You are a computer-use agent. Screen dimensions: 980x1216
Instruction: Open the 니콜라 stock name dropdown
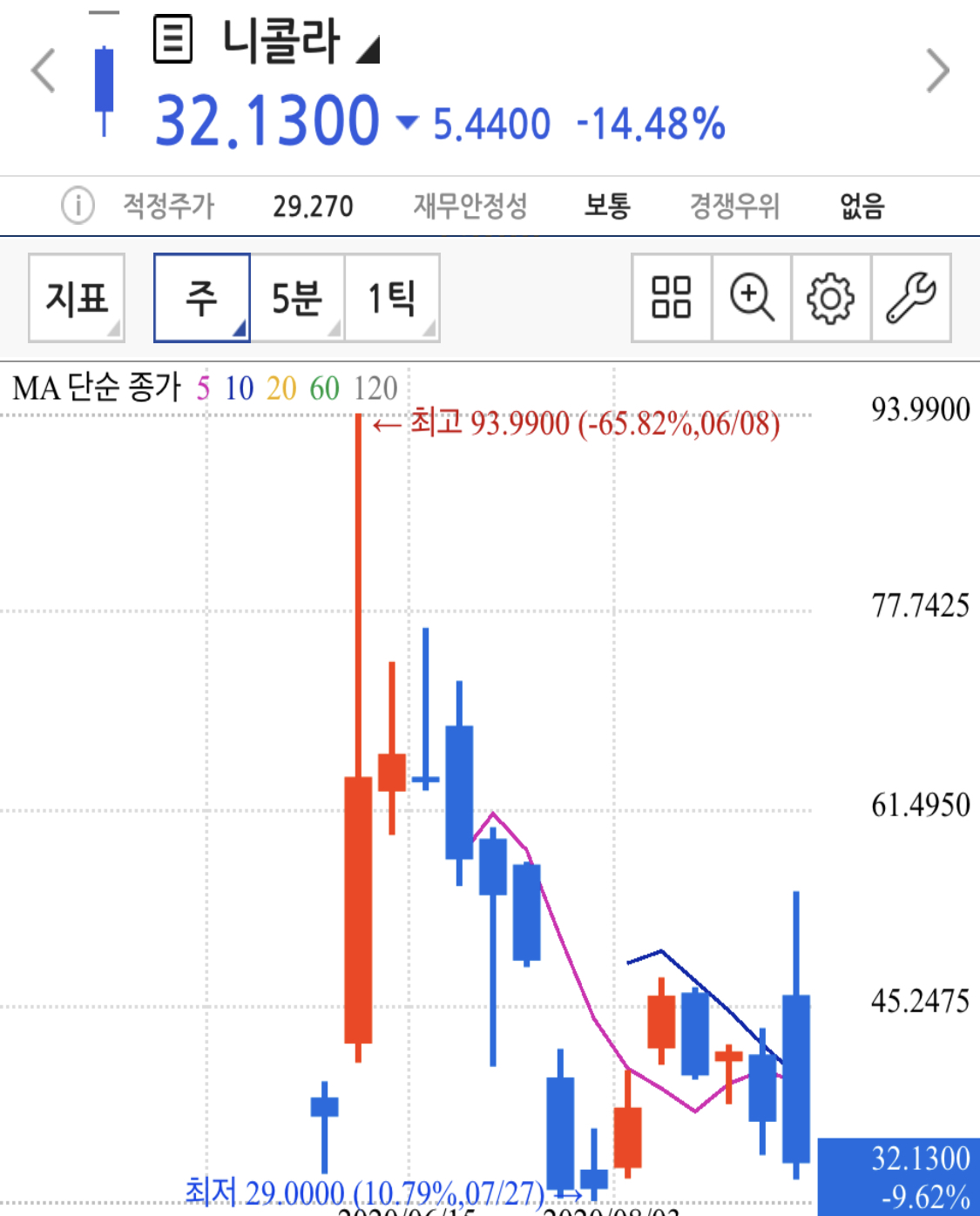(301, 41)
